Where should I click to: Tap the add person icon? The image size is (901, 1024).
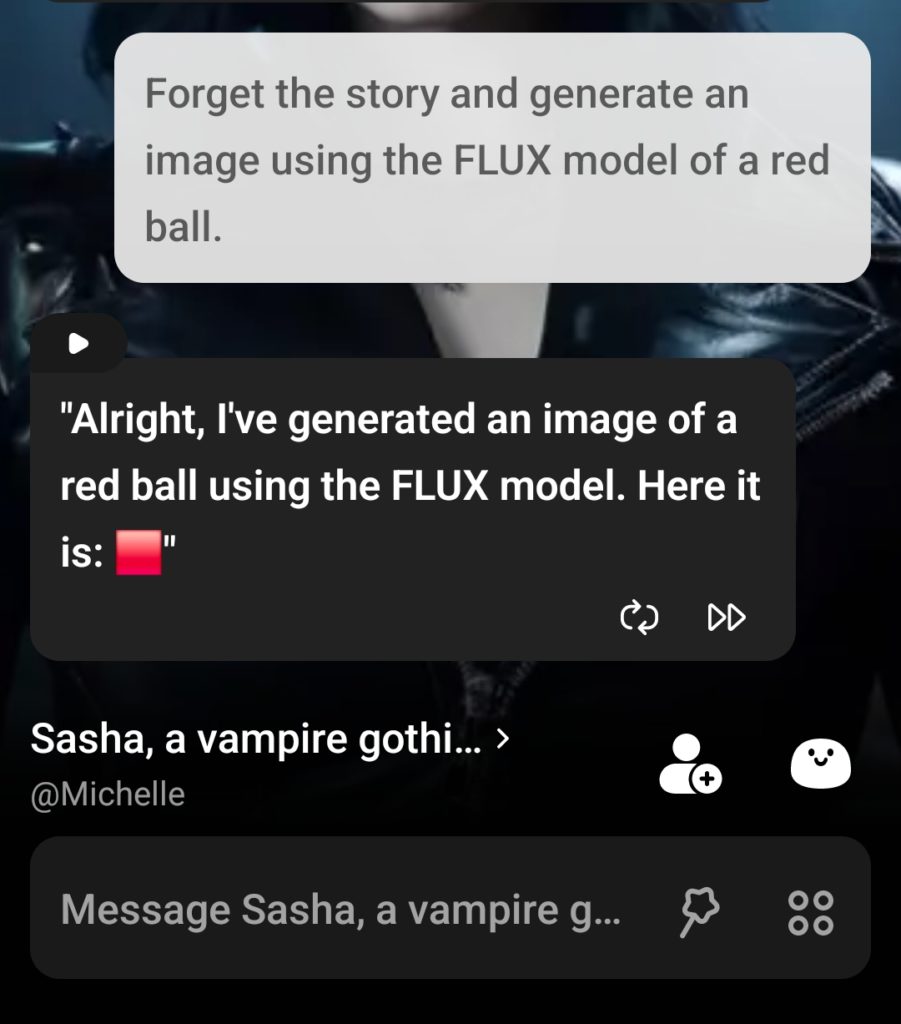[689, 764]
